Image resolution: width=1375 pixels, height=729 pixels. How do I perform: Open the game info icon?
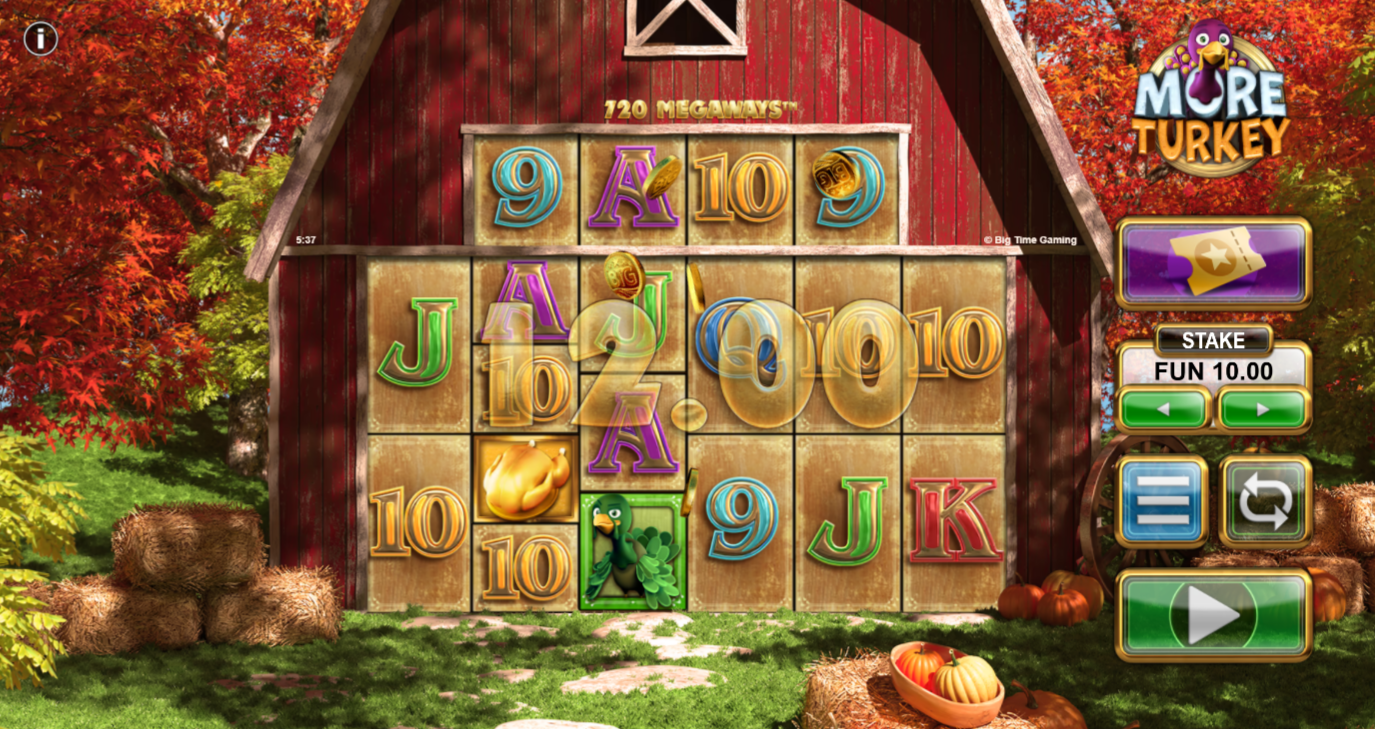pos(40,39)
